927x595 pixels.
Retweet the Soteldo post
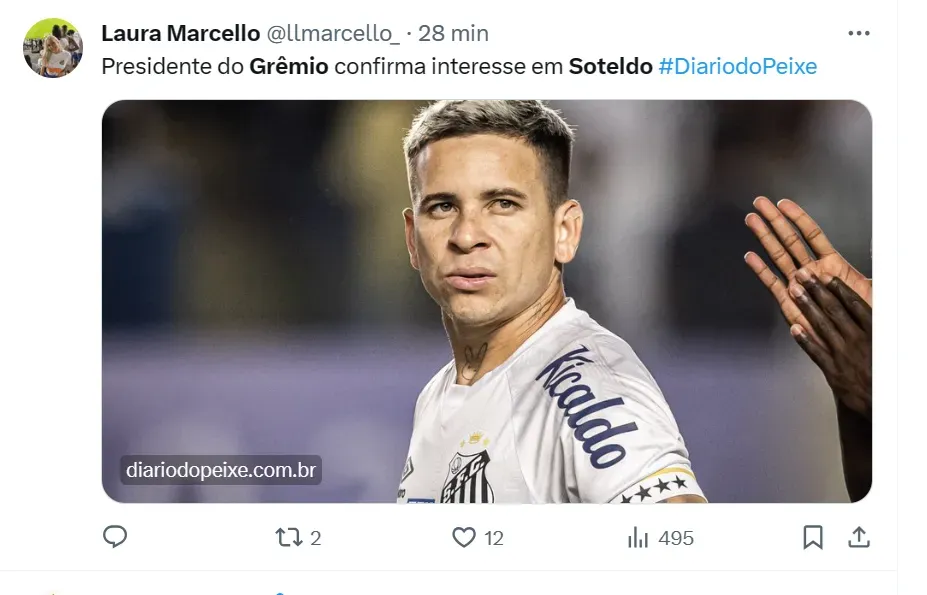tap(289, 538)
